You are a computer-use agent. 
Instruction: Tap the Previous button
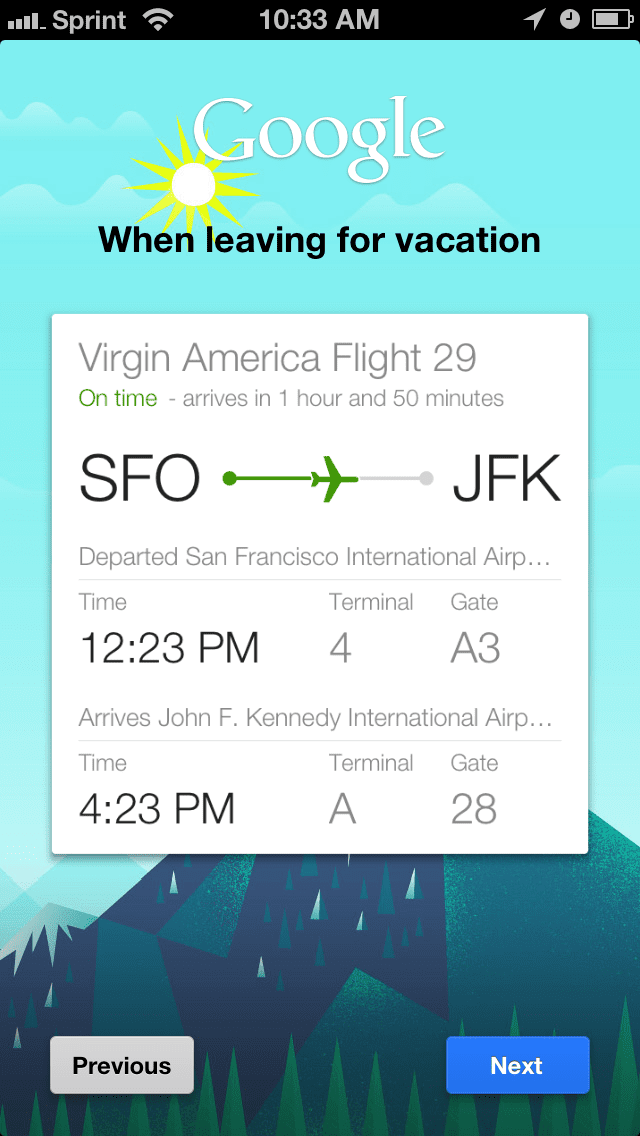(x=122, y=1066)
